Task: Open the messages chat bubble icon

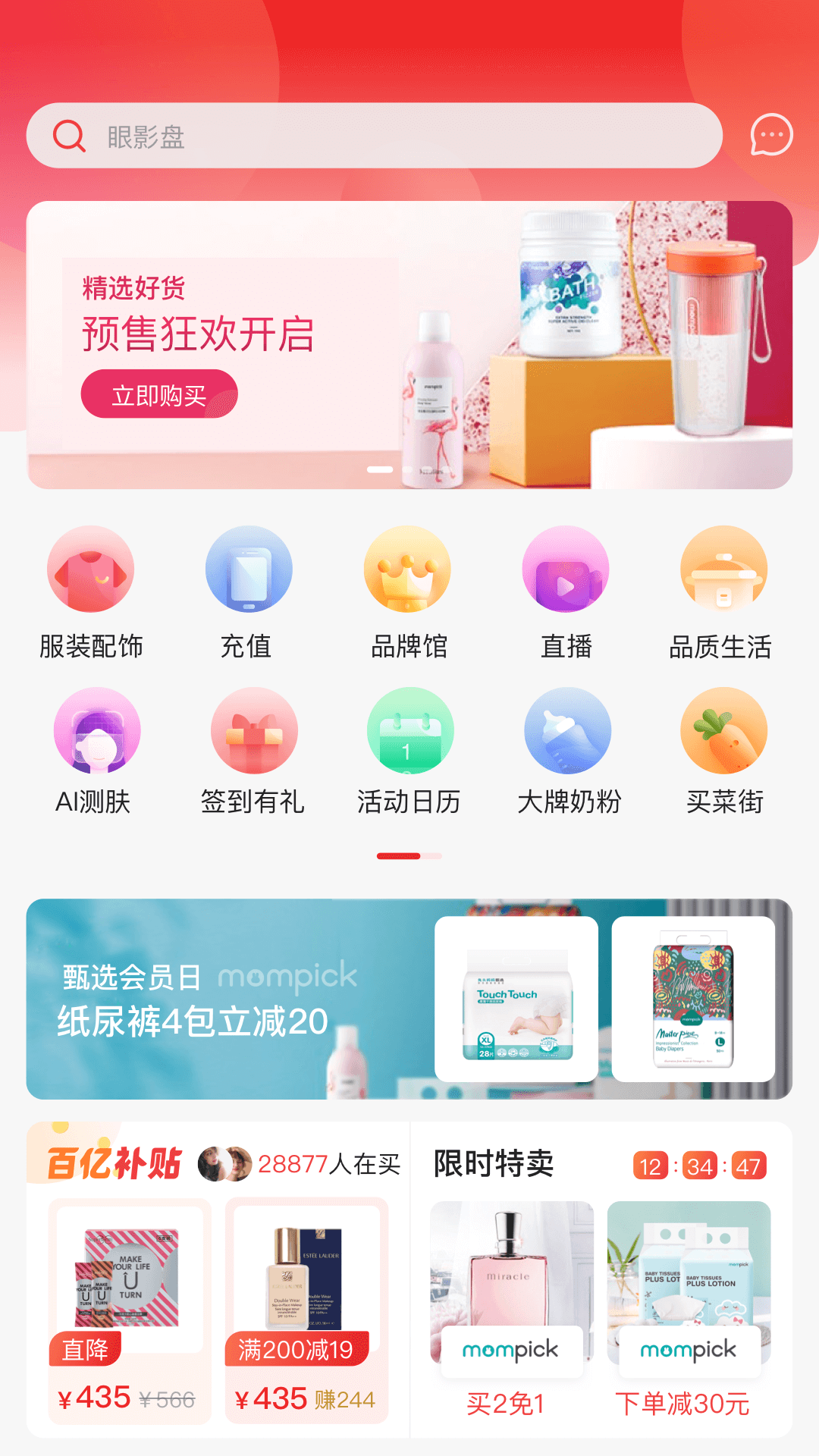Action: pos(771,136)
